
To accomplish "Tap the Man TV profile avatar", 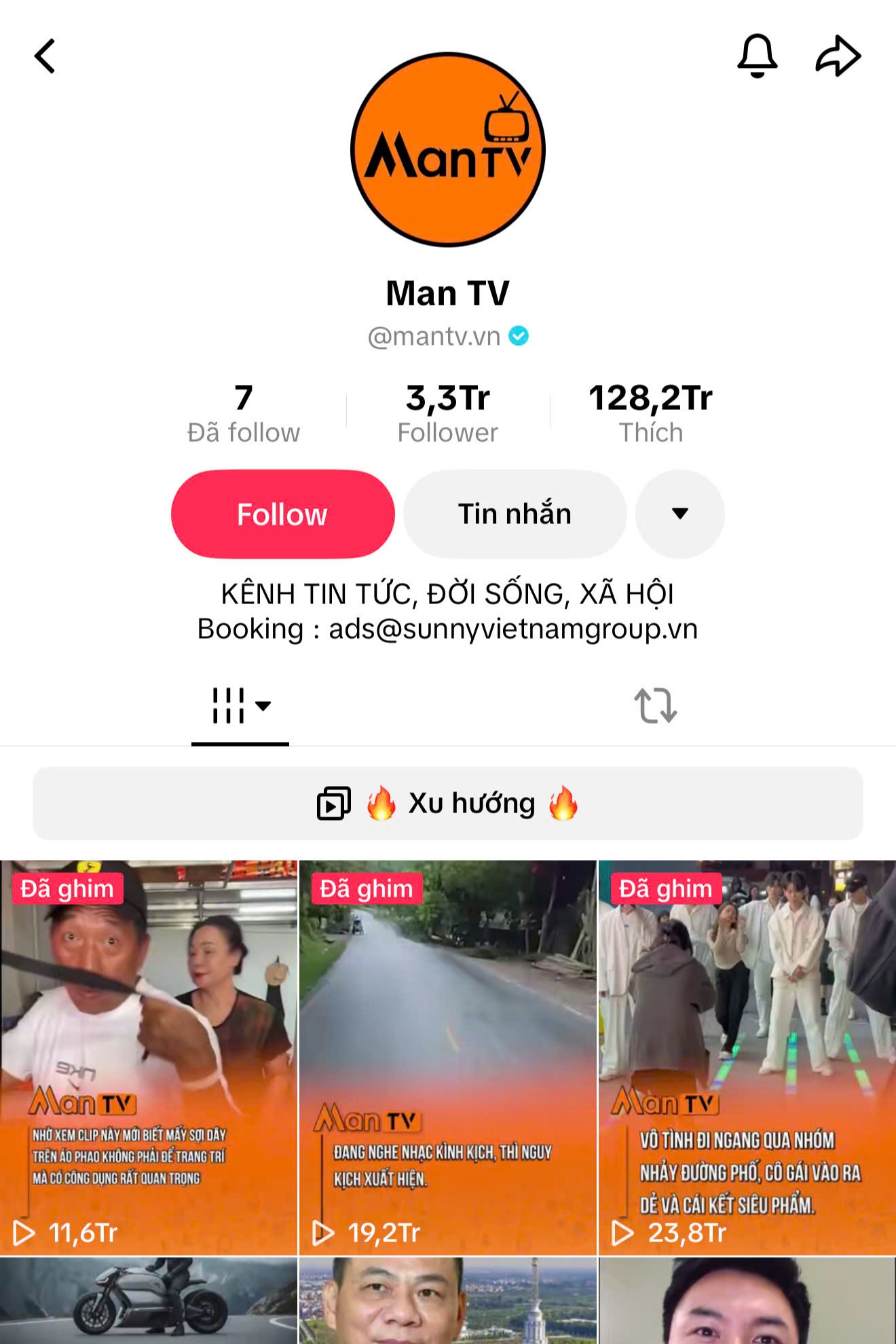I will 448,151.
